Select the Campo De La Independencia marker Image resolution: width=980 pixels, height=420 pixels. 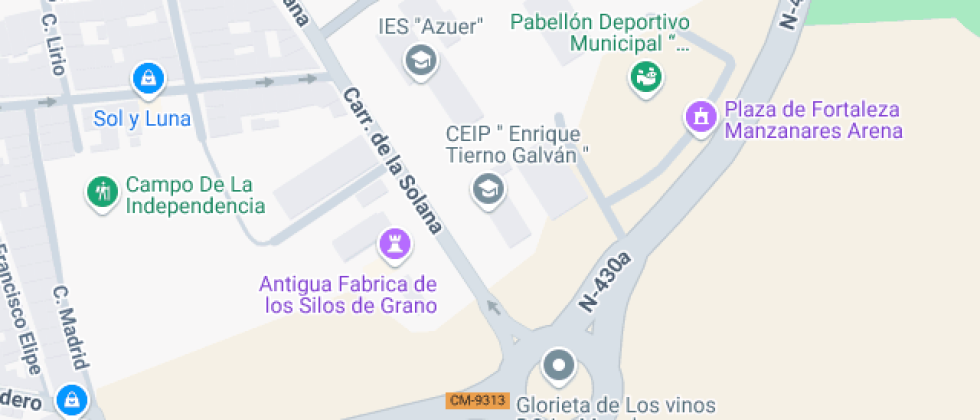101,190
